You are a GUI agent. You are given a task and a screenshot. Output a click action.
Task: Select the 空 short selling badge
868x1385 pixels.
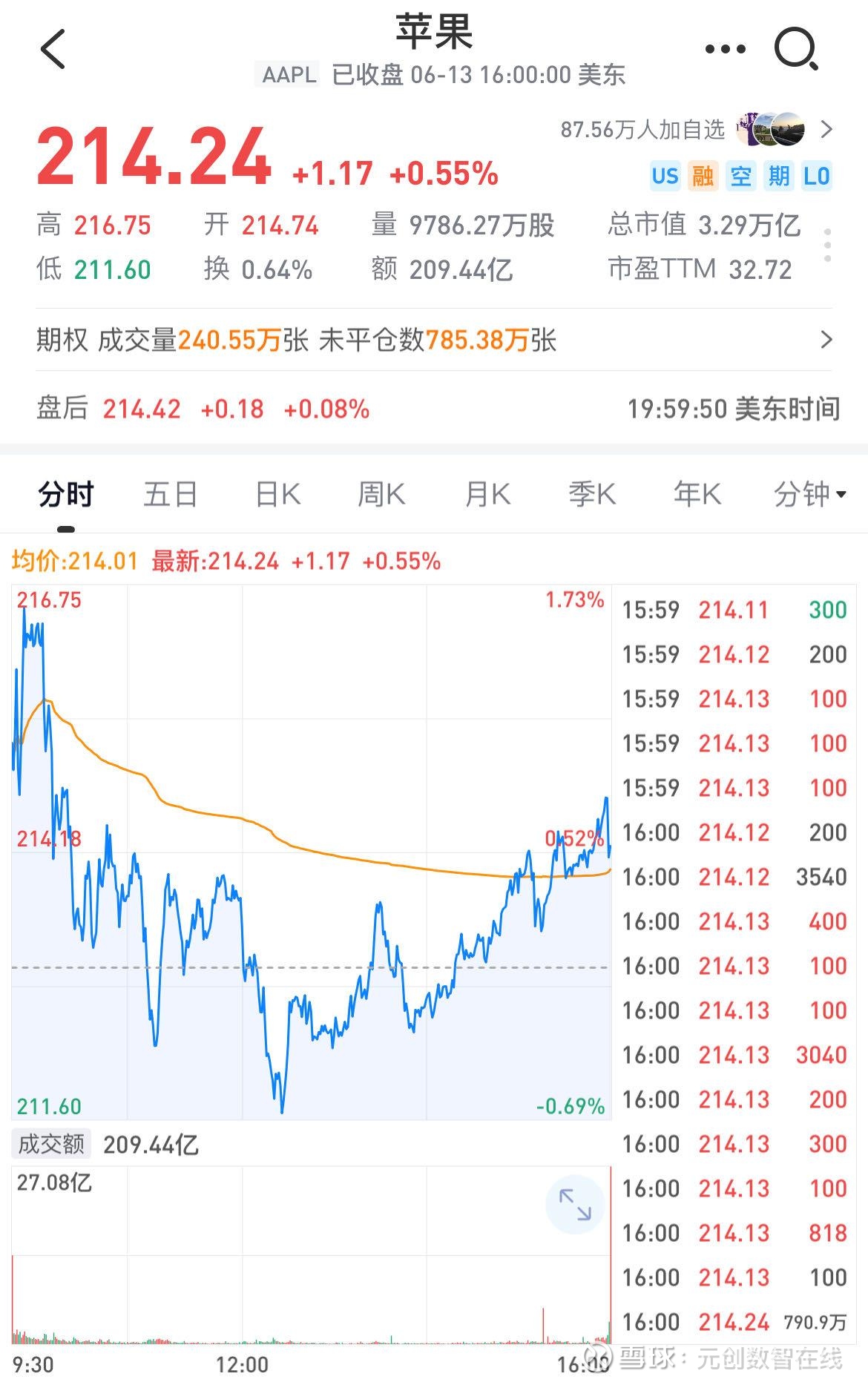(740, 176)
